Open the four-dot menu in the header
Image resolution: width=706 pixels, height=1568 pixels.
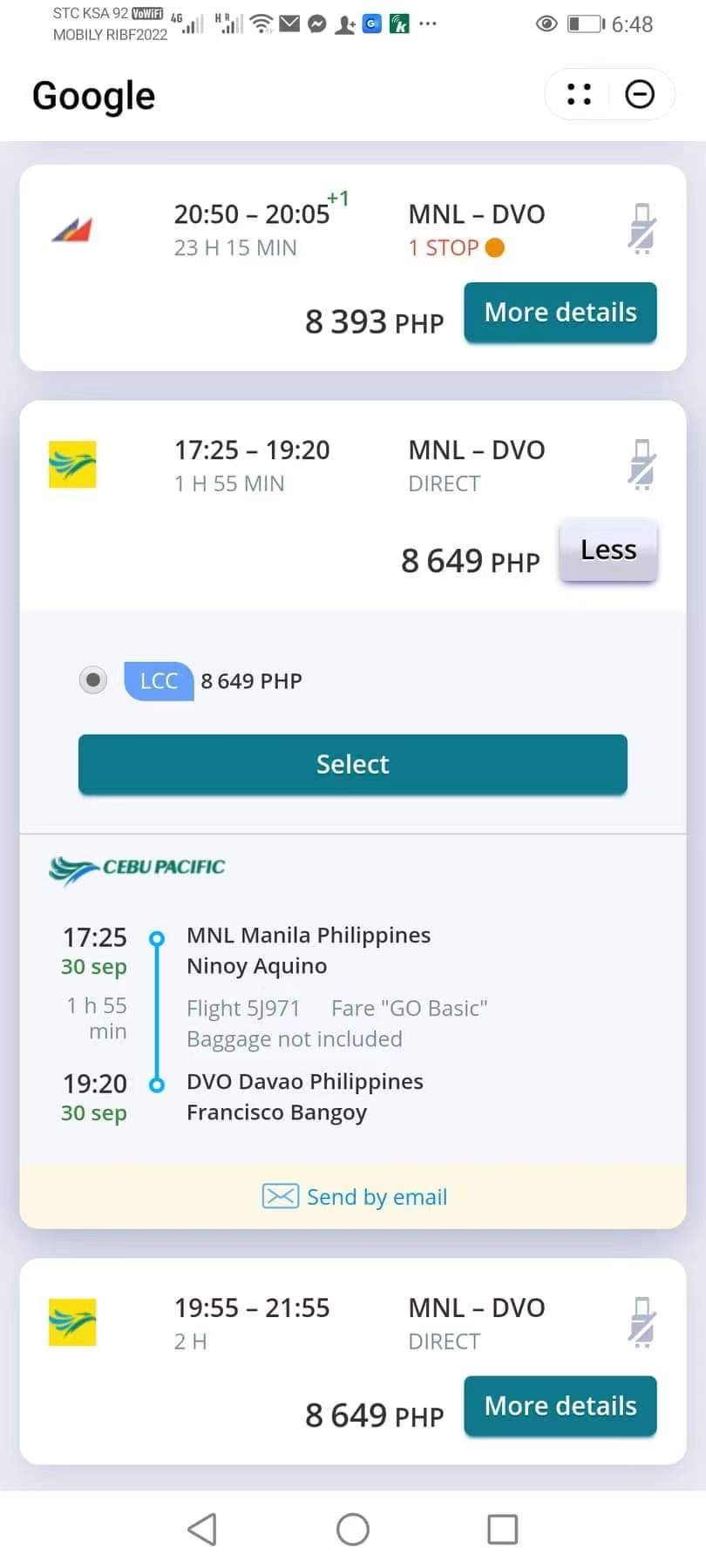click(580, 94)
